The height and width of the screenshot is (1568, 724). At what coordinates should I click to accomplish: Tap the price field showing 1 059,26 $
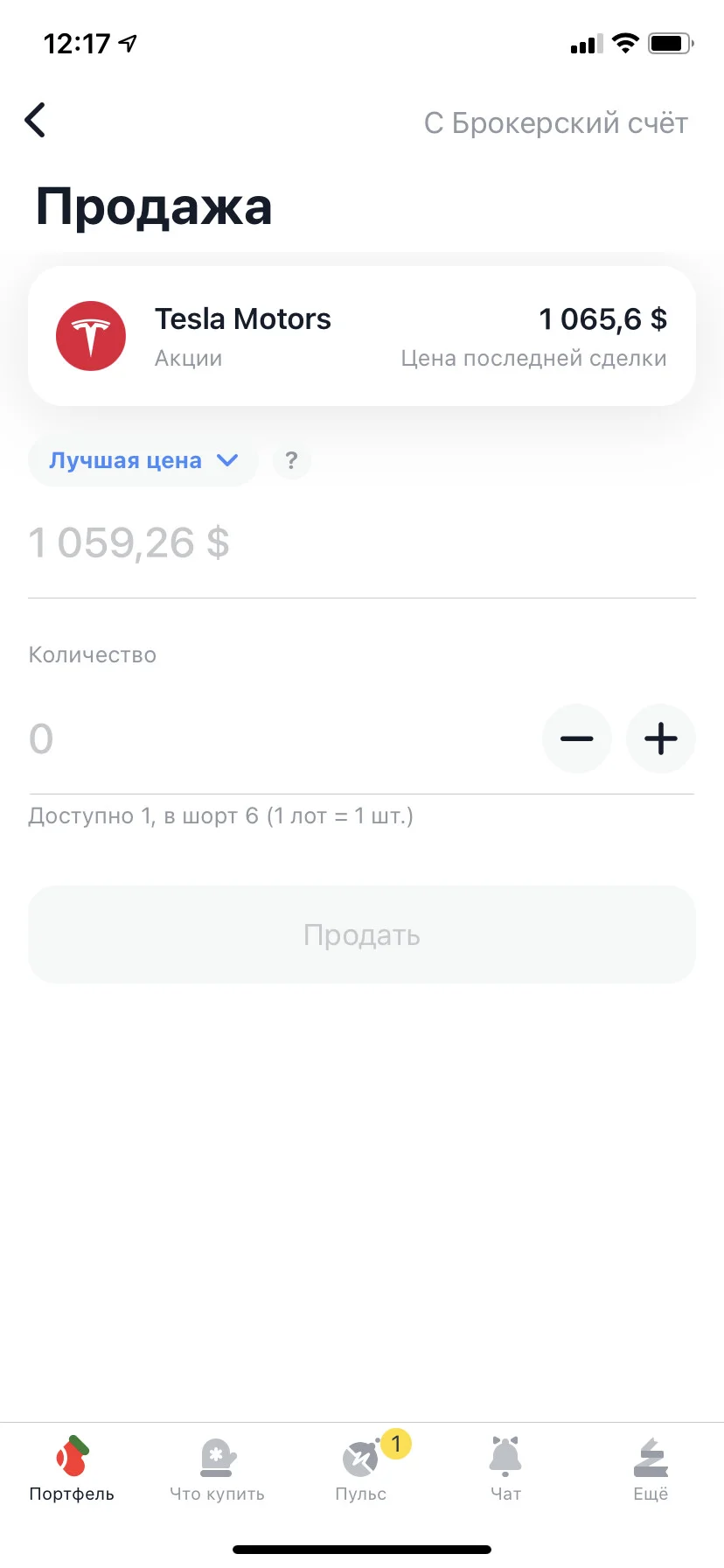click(362, 542)
